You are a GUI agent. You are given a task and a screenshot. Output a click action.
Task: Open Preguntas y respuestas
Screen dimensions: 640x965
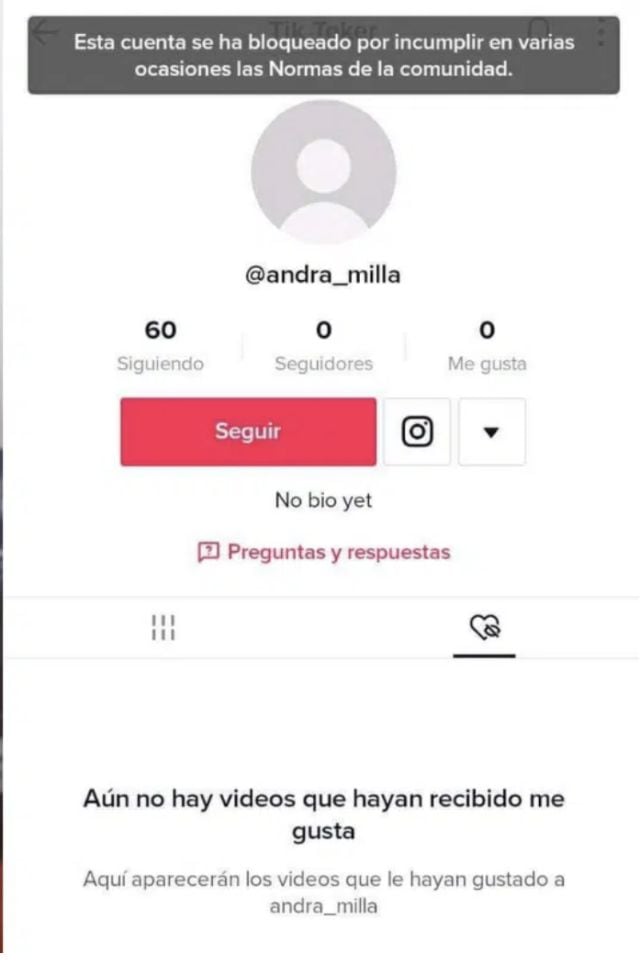point(324,552)
